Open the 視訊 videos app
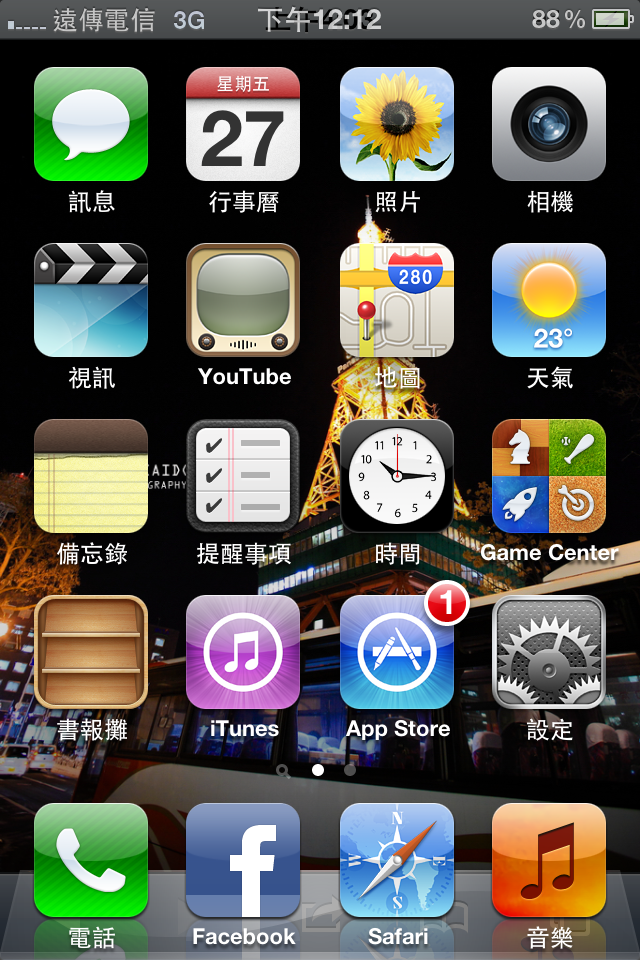 click(x=91, y=300)
